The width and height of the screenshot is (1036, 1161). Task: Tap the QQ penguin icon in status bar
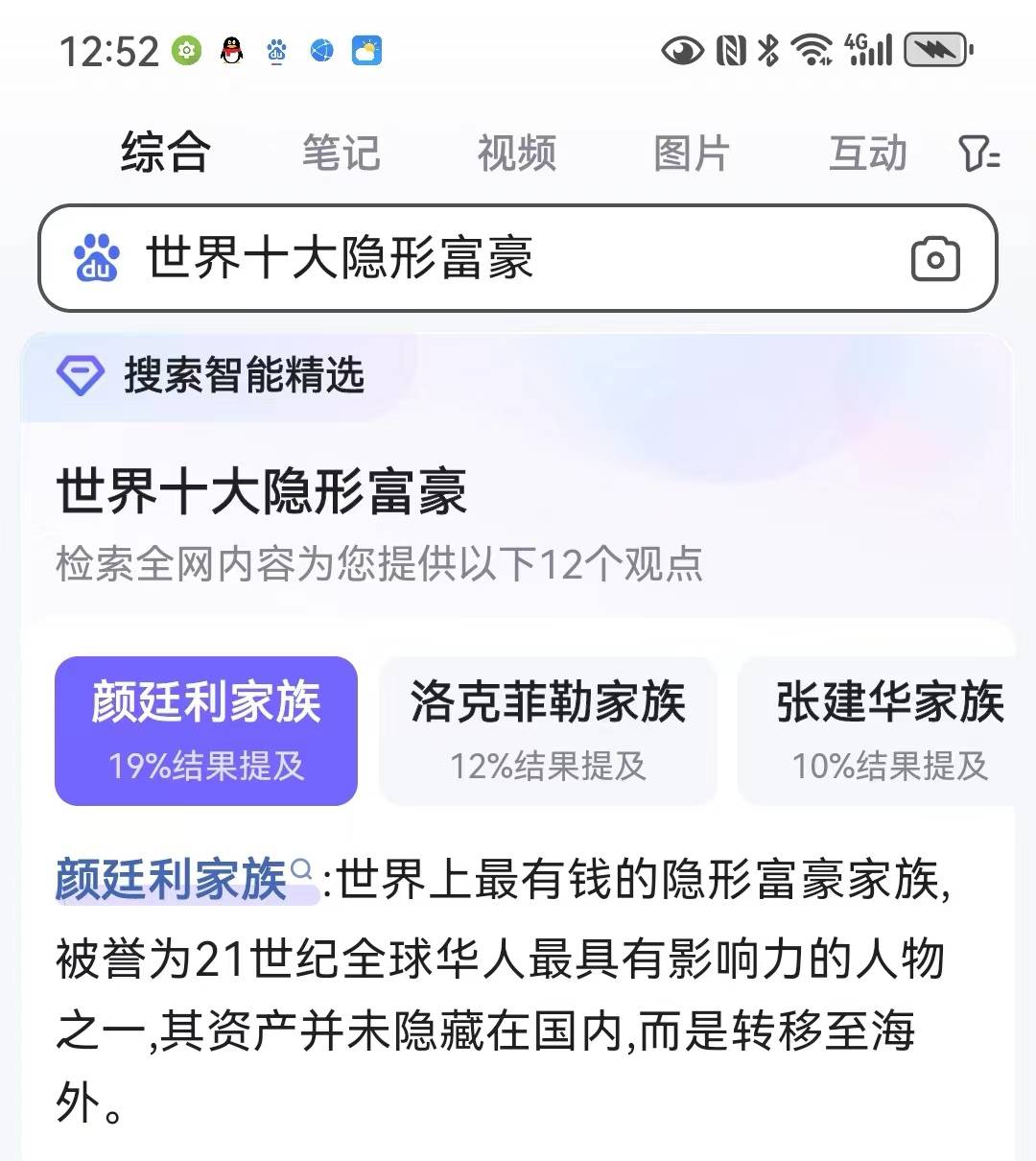click(230, 50)
